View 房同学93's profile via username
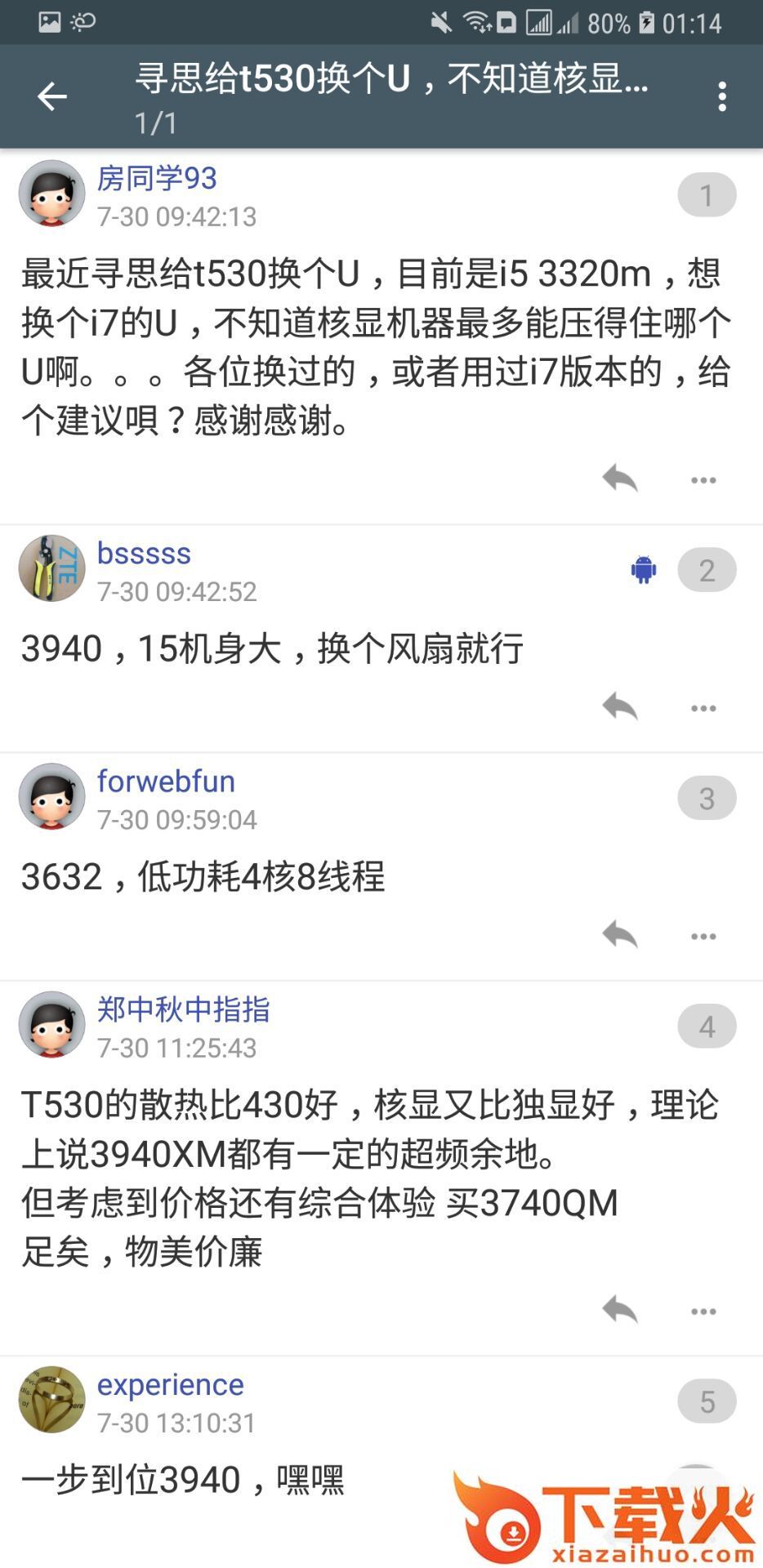The image size is (763, 1568). (157, 178)
